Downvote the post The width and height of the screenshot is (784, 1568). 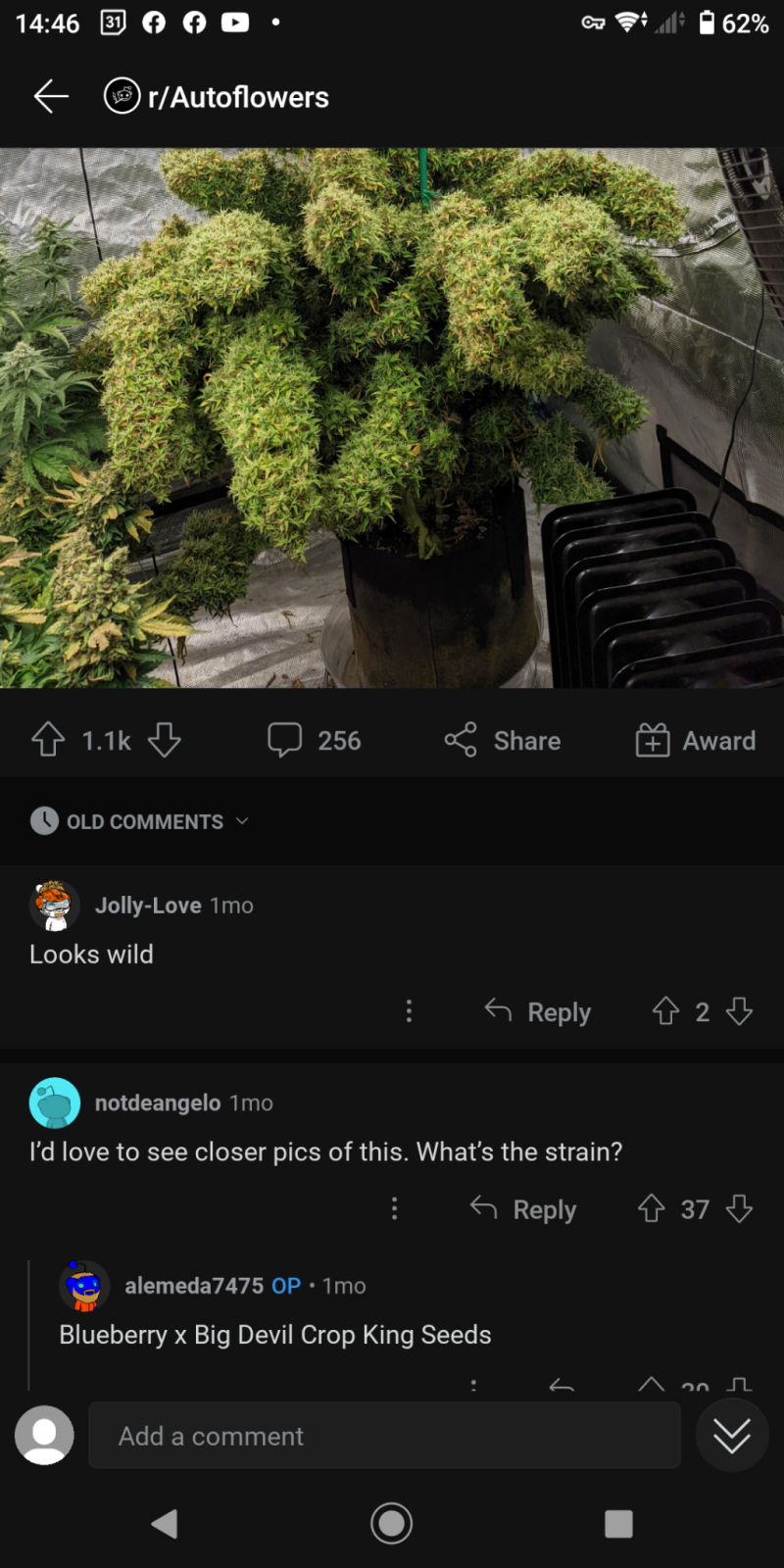[164, 740]
